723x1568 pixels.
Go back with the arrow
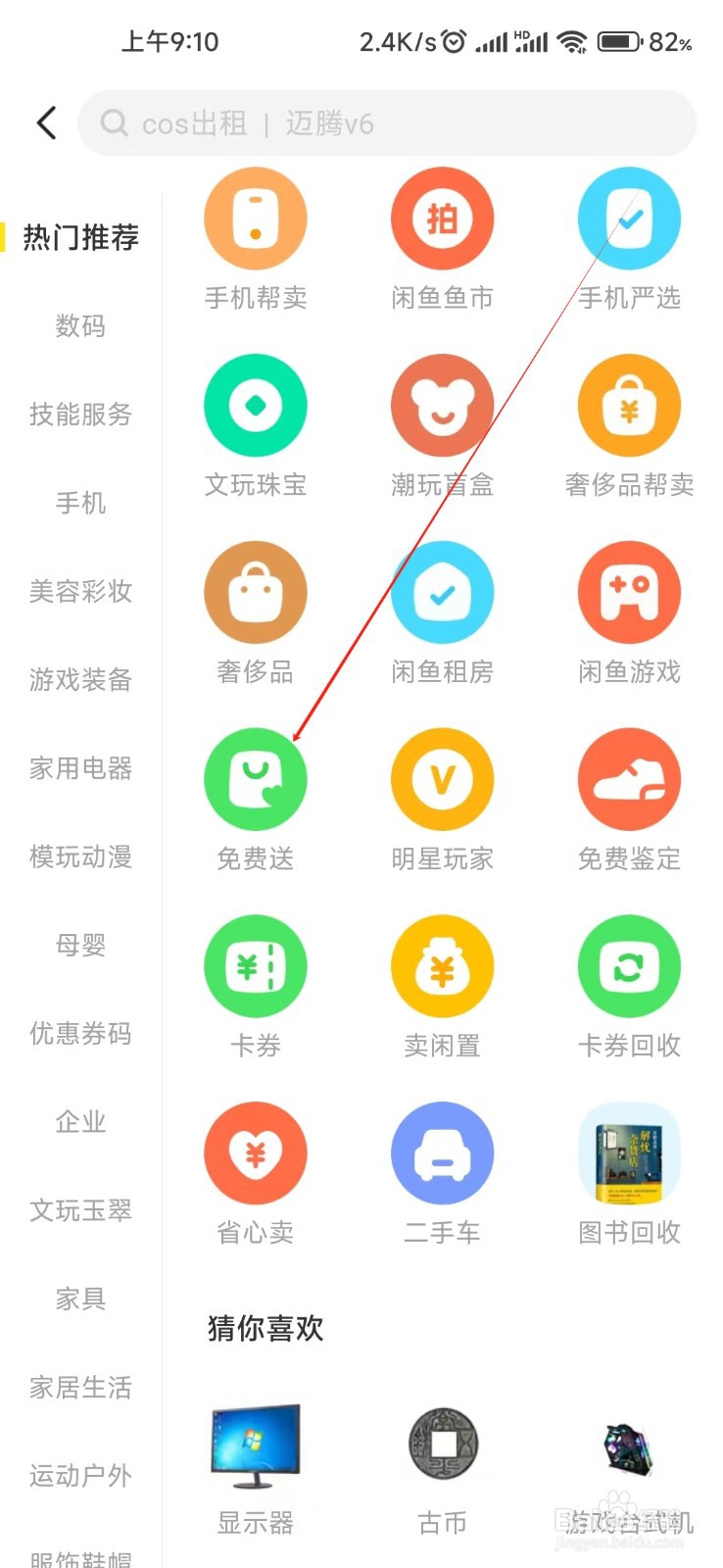45,123
